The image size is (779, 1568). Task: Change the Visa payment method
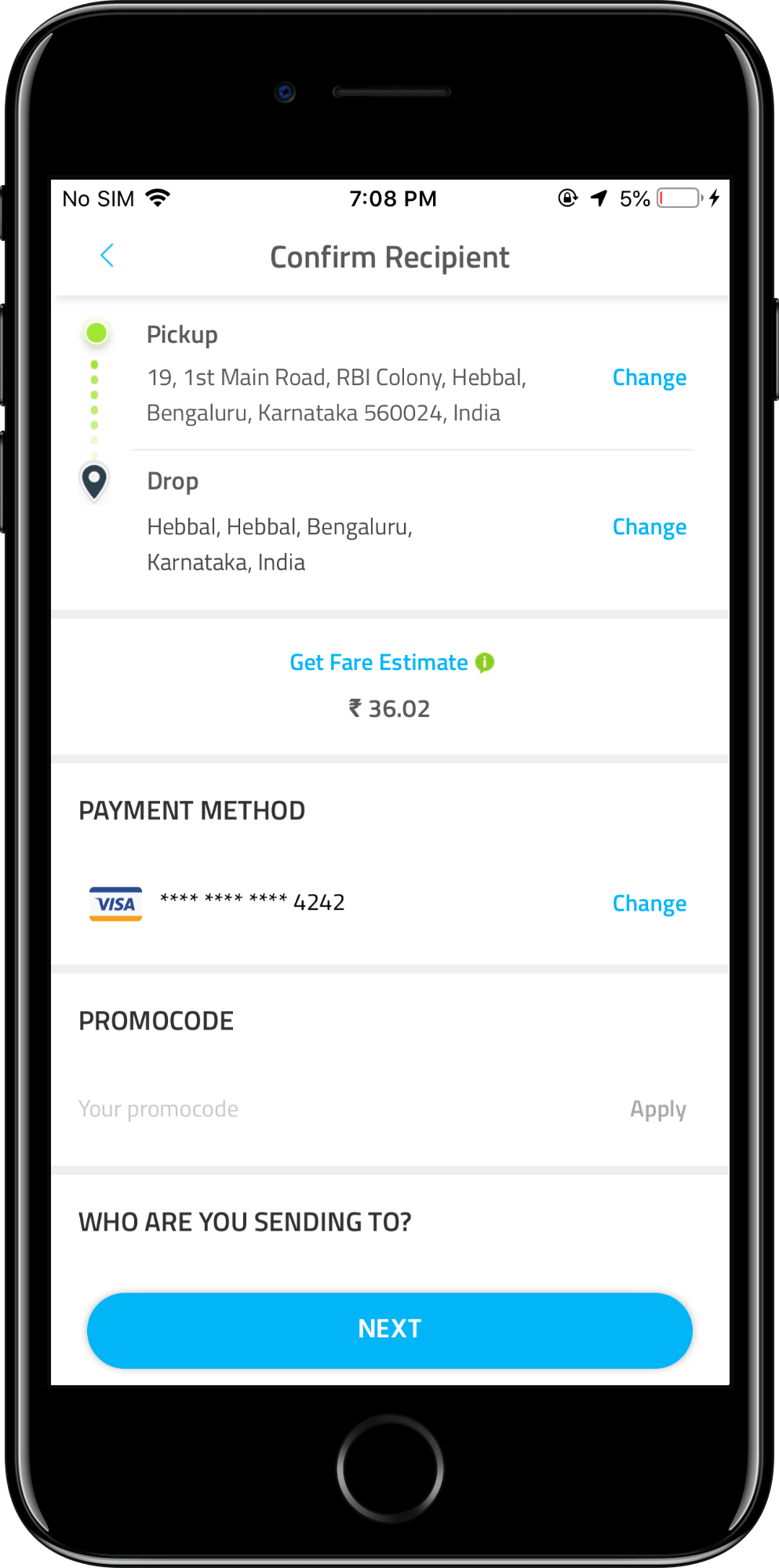649,904
